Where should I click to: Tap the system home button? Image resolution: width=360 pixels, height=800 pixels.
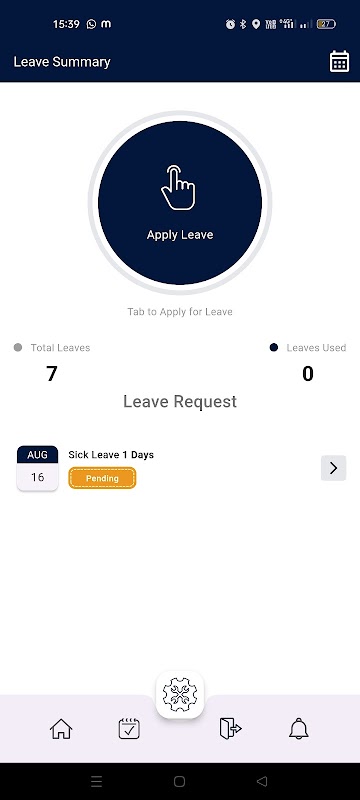click(179, 781)
